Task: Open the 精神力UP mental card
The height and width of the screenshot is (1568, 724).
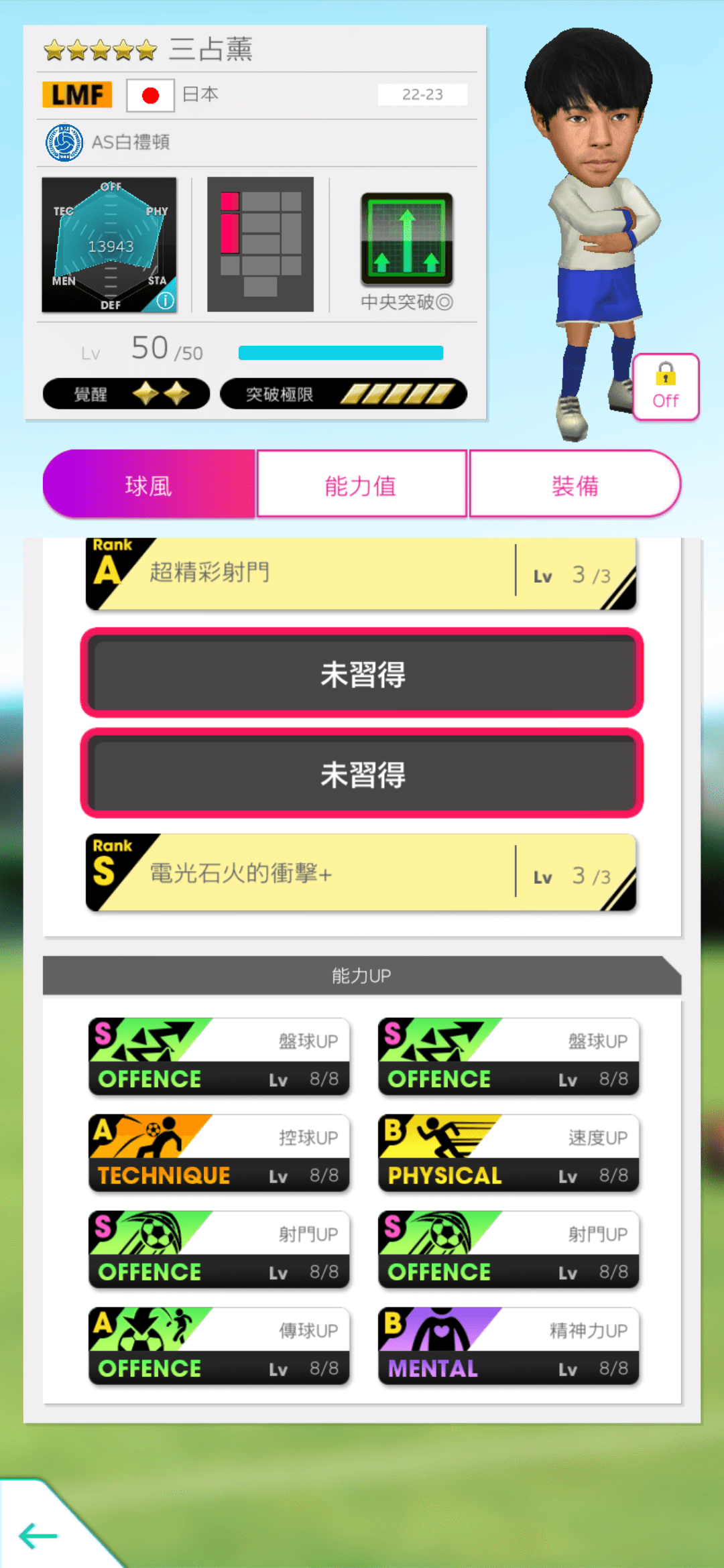Action: pos(508,1346)
